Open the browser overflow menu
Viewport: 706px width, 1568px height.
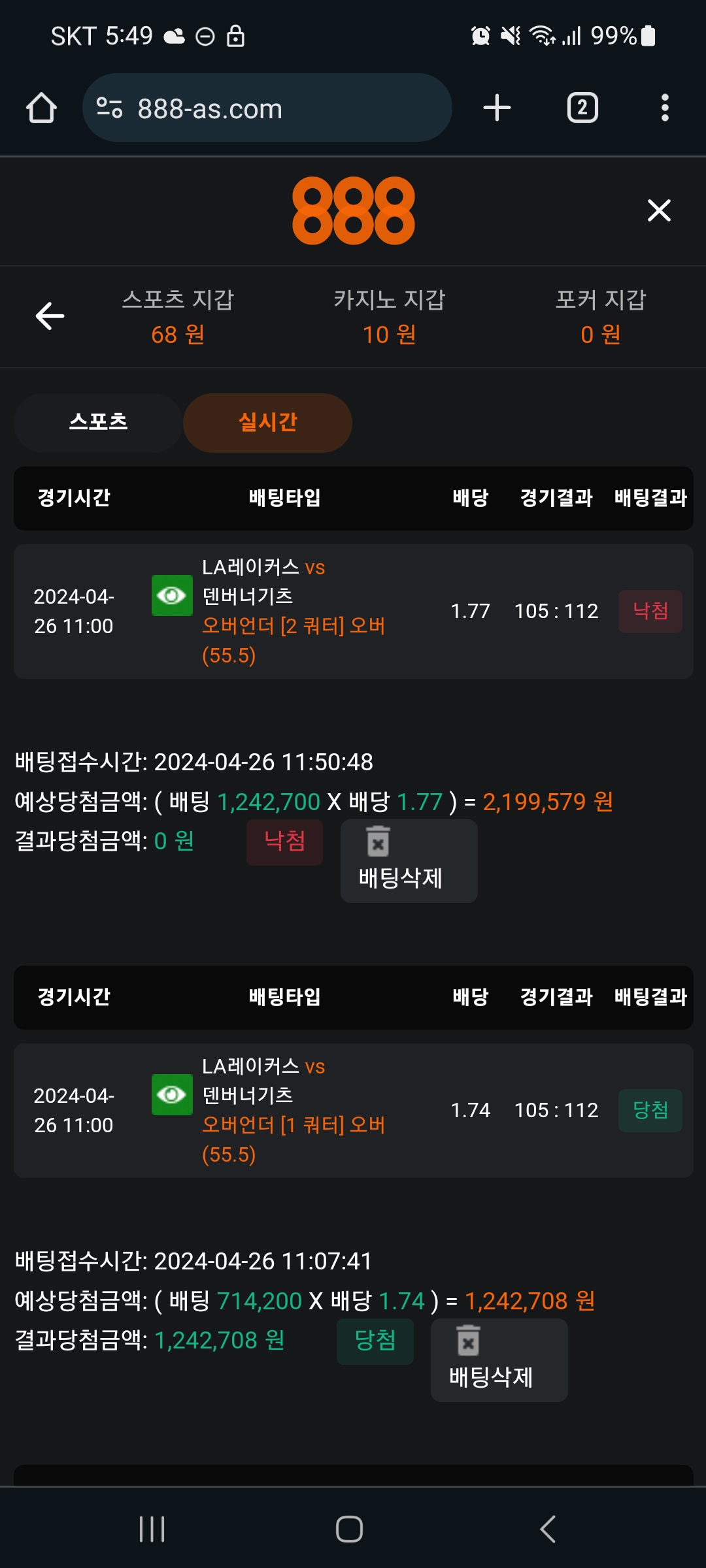pos(665,108)
